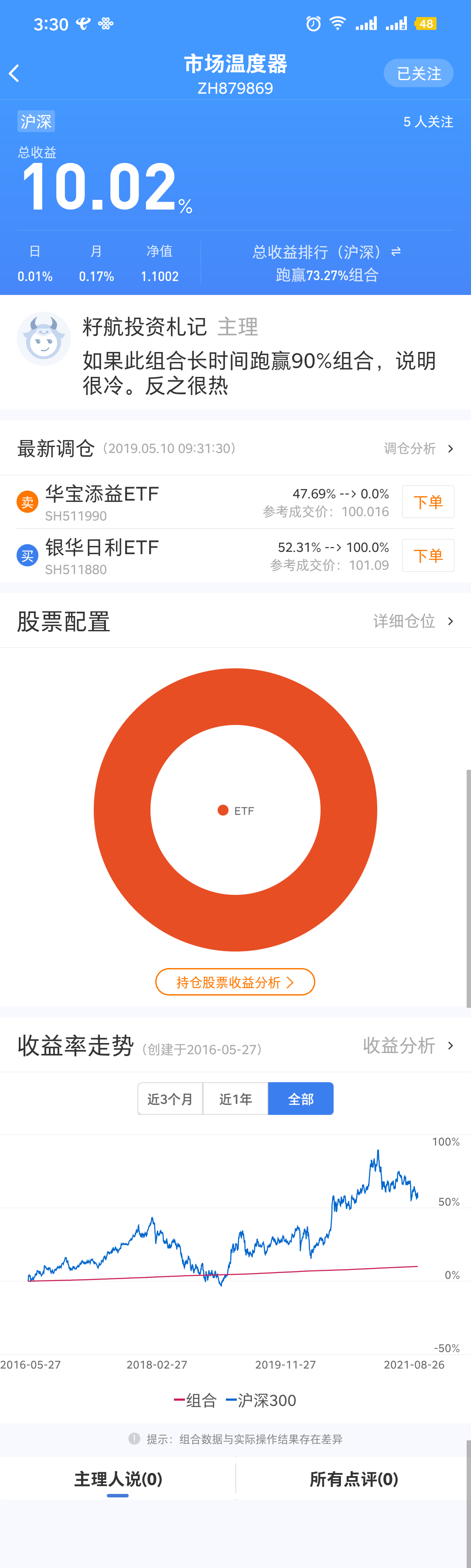Tap the 已关注 follow button
Viewport: 471px width, 1568px height.
[x=418, y=74]
